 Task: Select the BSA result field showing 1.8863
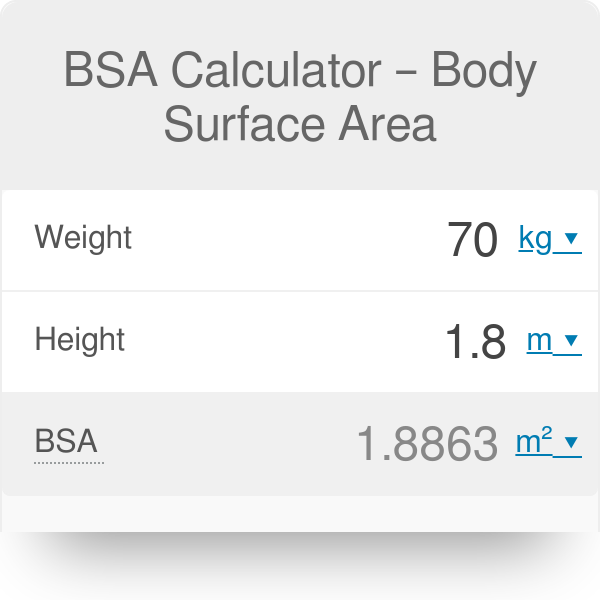(x=427, y=443)
